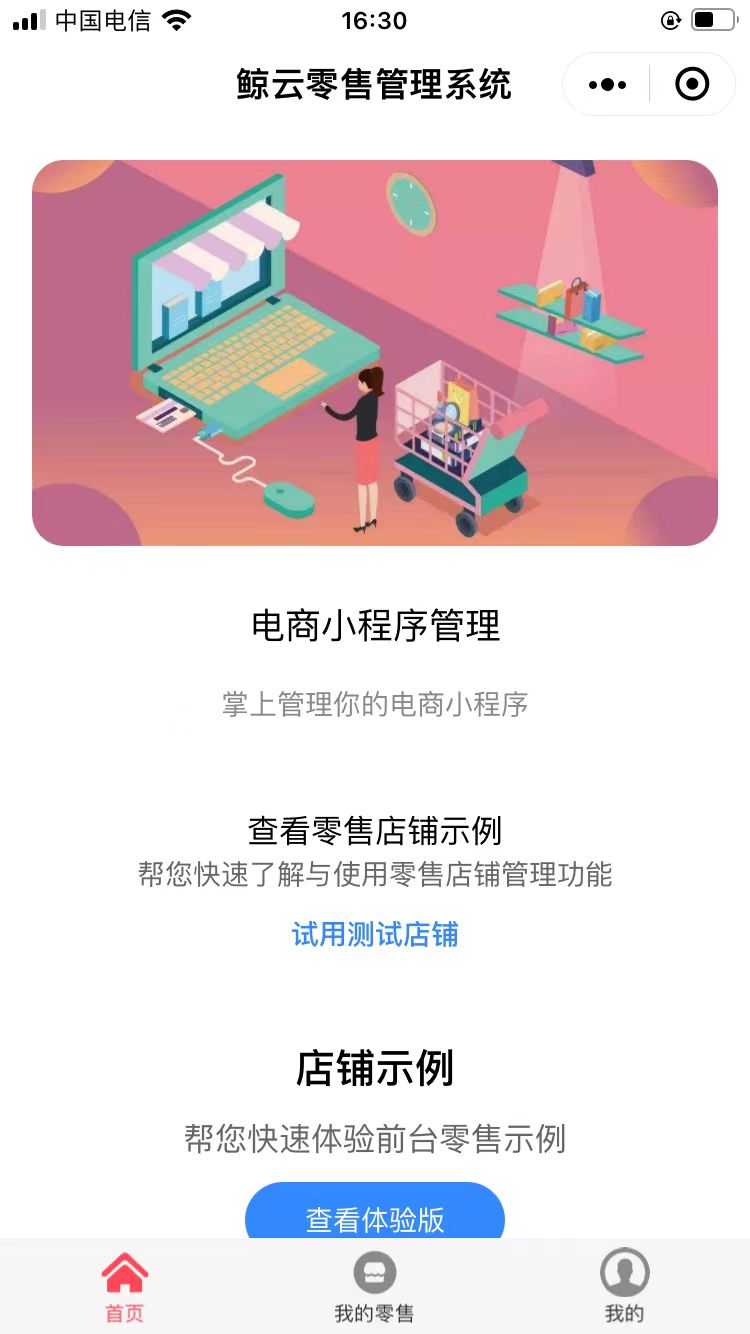The image size is (750, 1334).
Task: Tap the 试用测试店铺 link
Action: click(375, 935)
